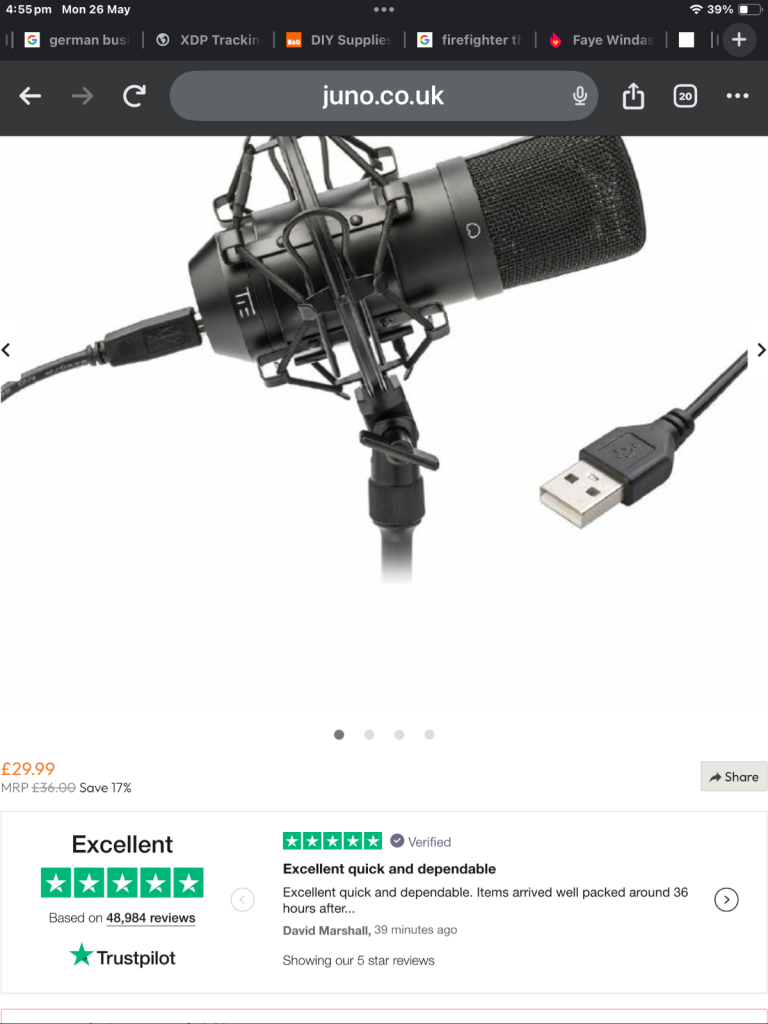Screen dimensions: 768x1024
Task: Jump to the second product image dot
Action: point(369,734)
